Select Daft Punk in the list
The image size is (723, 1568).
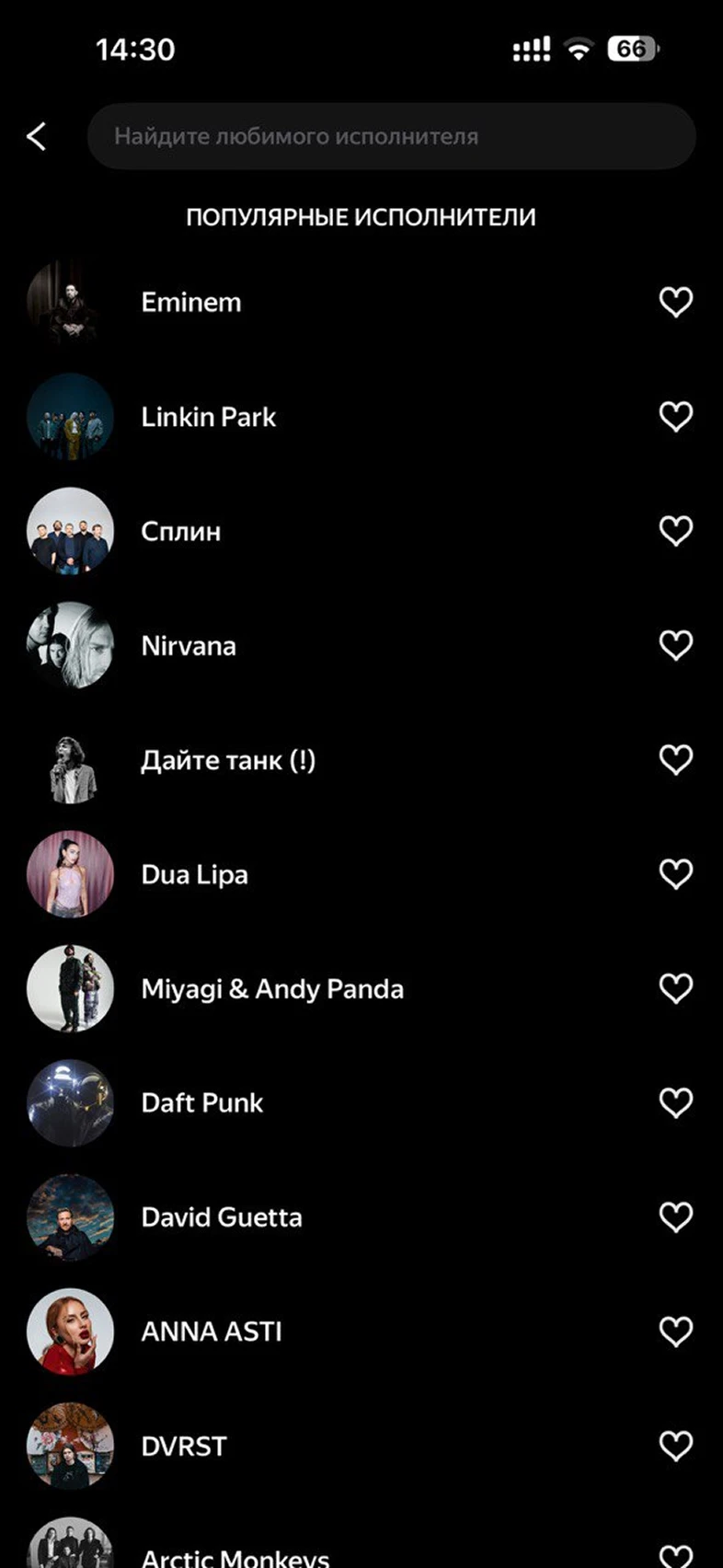coord(202,1102)
